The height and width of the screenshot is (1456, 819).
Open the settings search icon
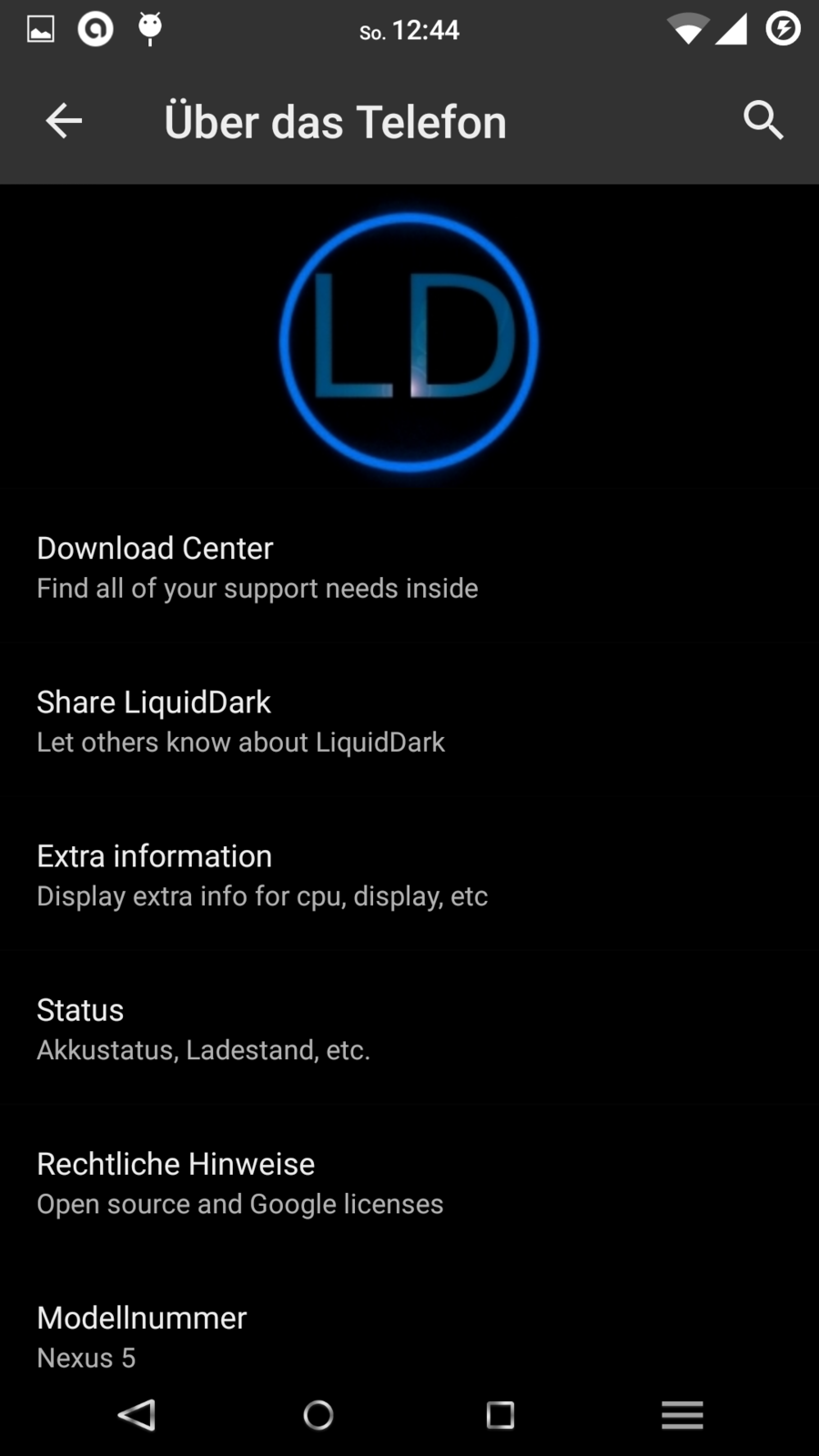coord(763,121)
